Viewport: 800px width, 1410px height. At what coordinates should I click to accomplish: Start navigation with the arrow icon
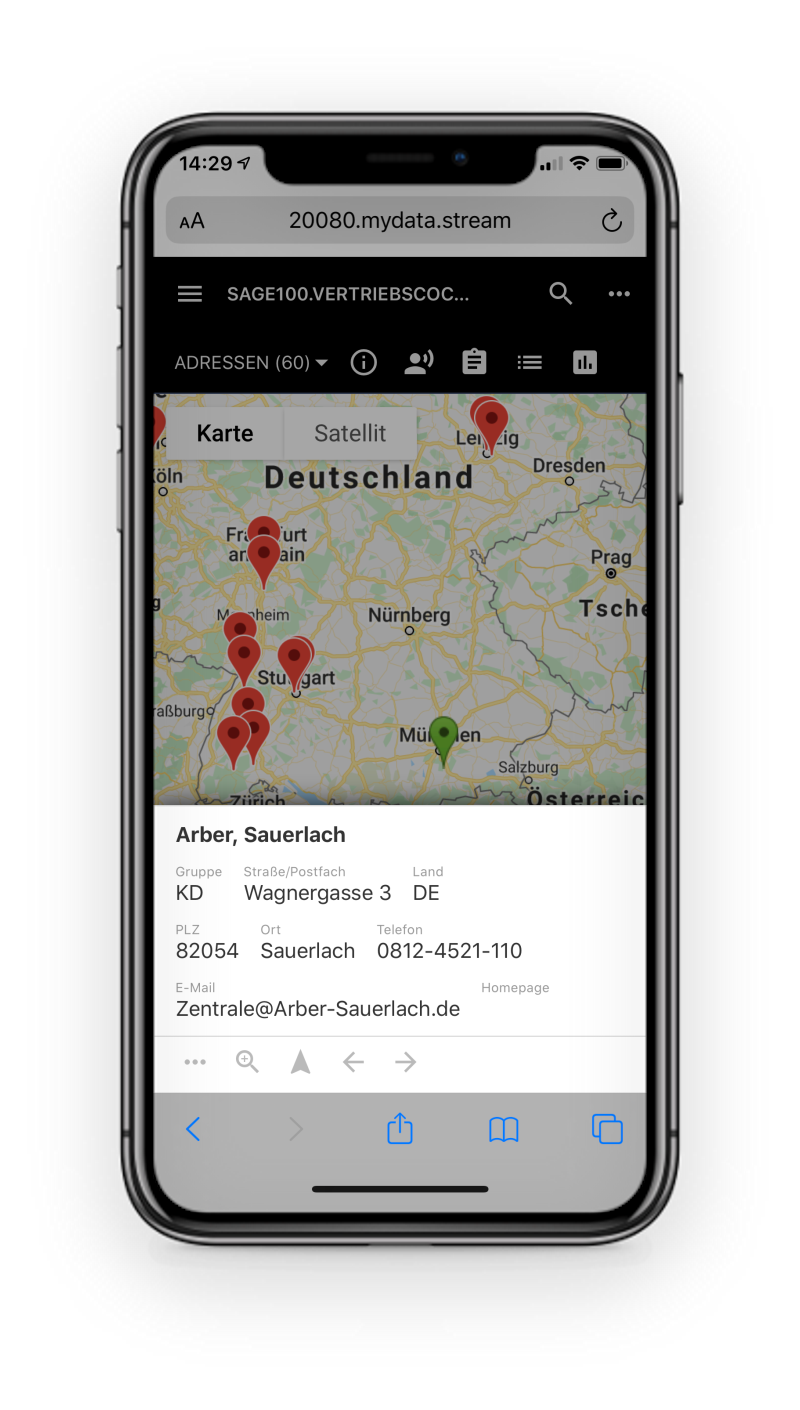click(300, 1062)
